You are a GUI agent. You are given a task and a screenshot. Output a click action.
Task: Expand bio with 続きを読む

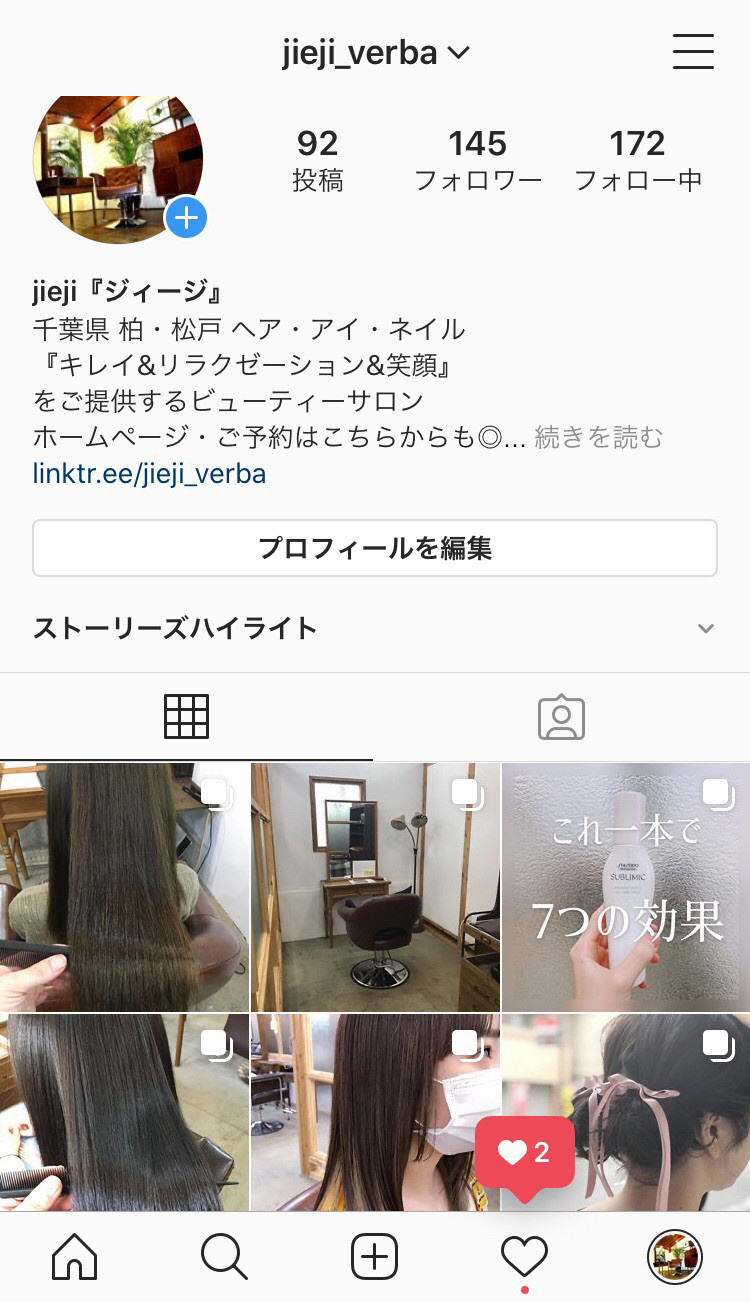click(598, 437)
